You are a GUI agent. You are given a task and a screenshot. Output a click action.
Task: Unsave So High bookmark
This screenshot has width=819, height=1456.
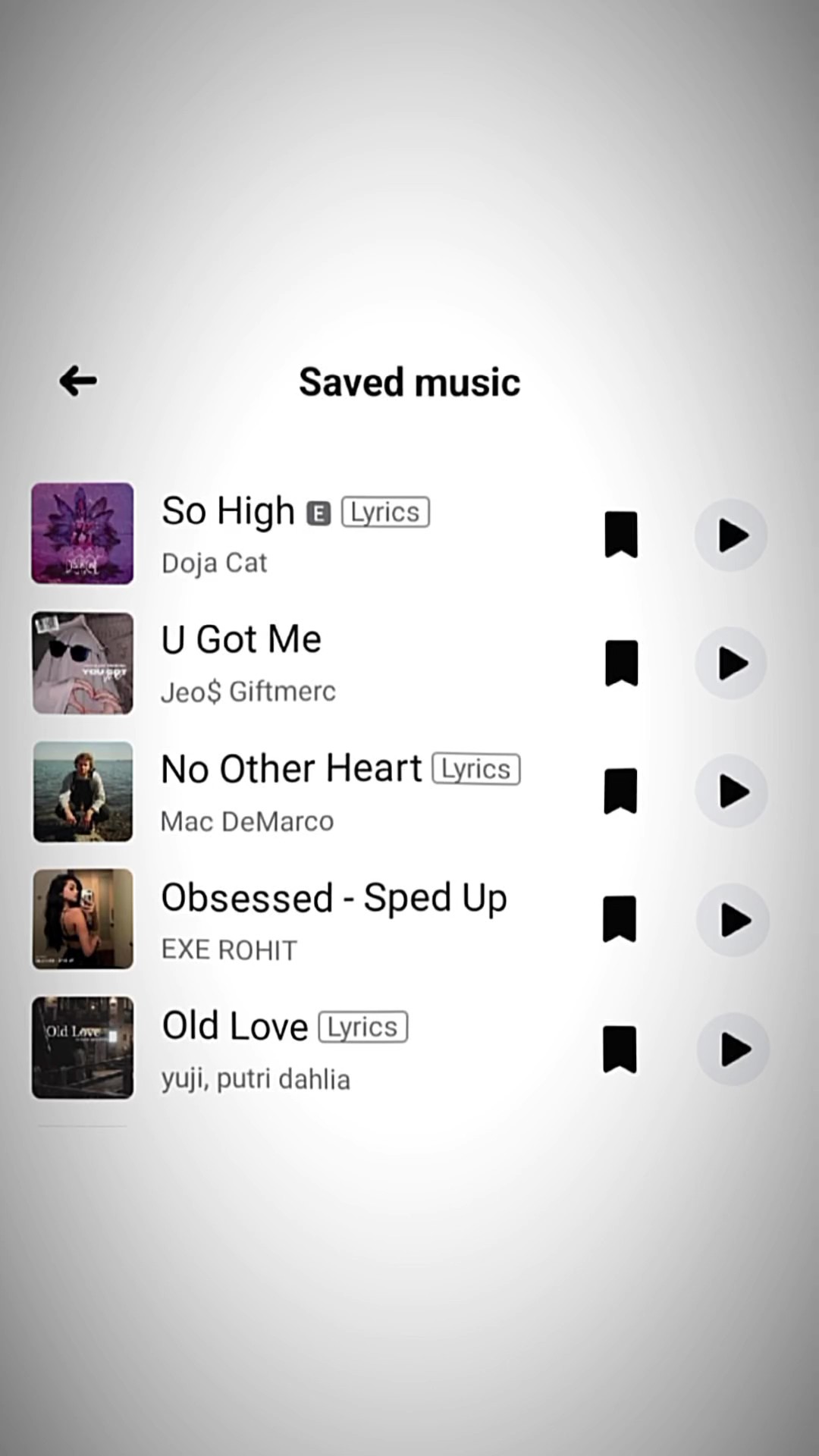coord(621,535)
